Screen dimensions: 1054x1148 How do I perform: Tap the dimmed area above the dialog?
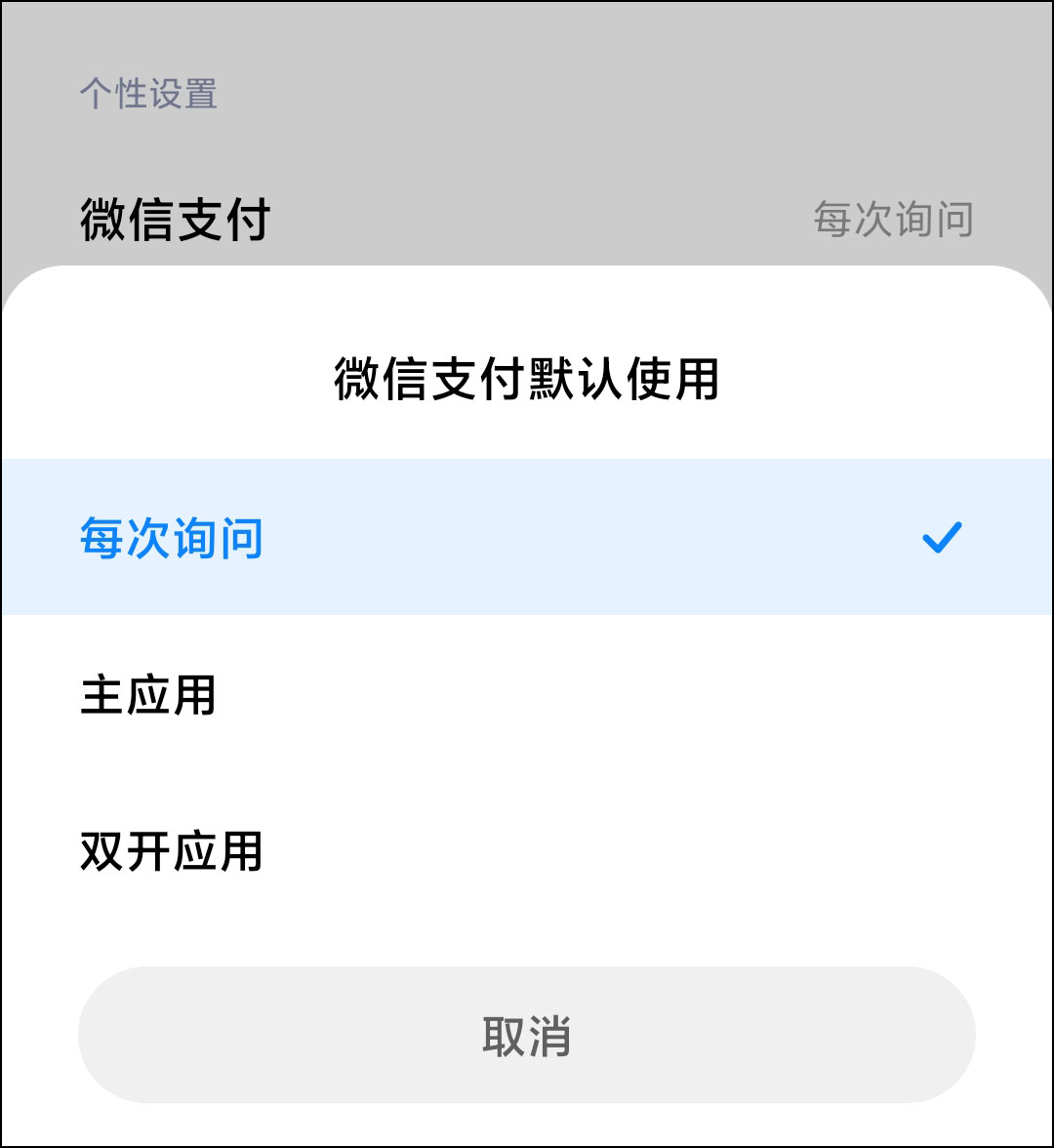[527, 137]
